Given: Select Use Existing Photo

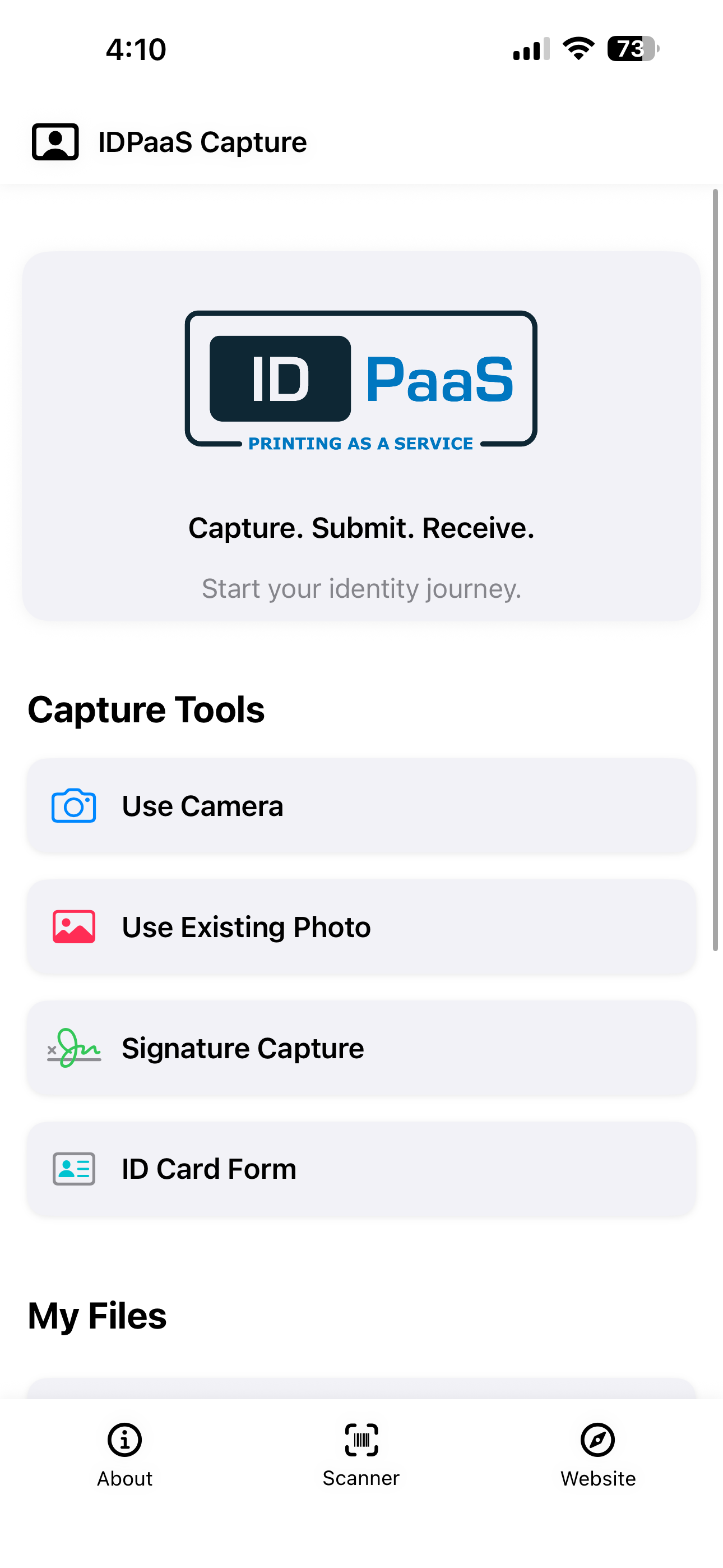Looking at the screenshot, I should pos(361,927).
